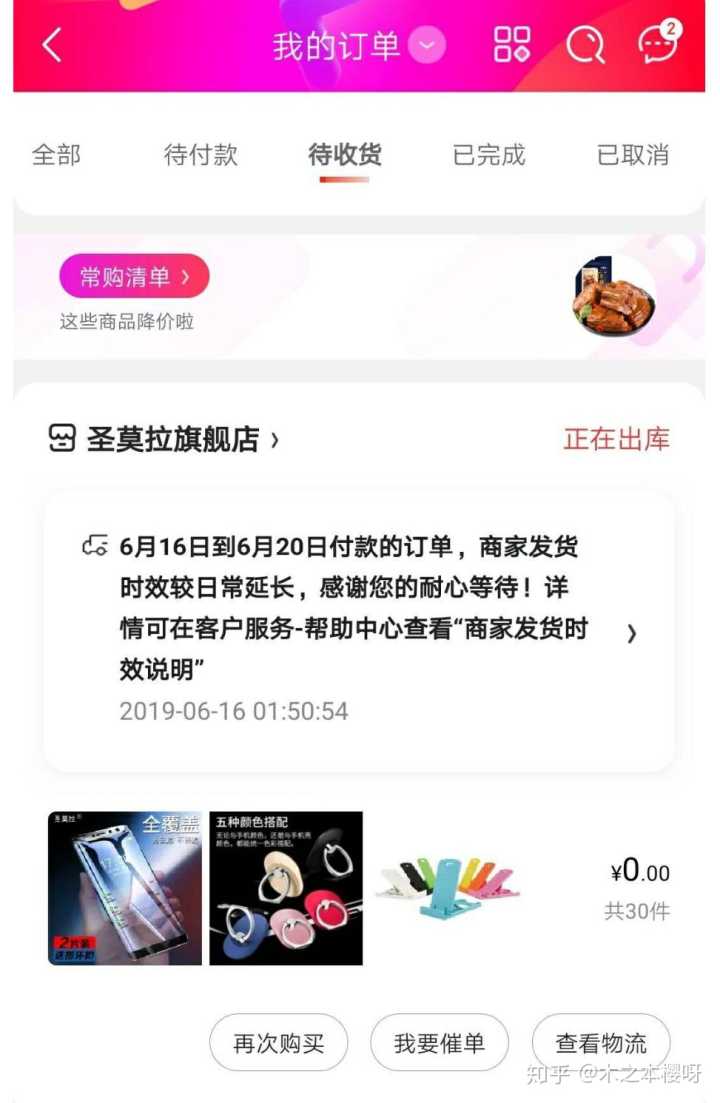Open the grid shortcuts icon

[512, 45]
